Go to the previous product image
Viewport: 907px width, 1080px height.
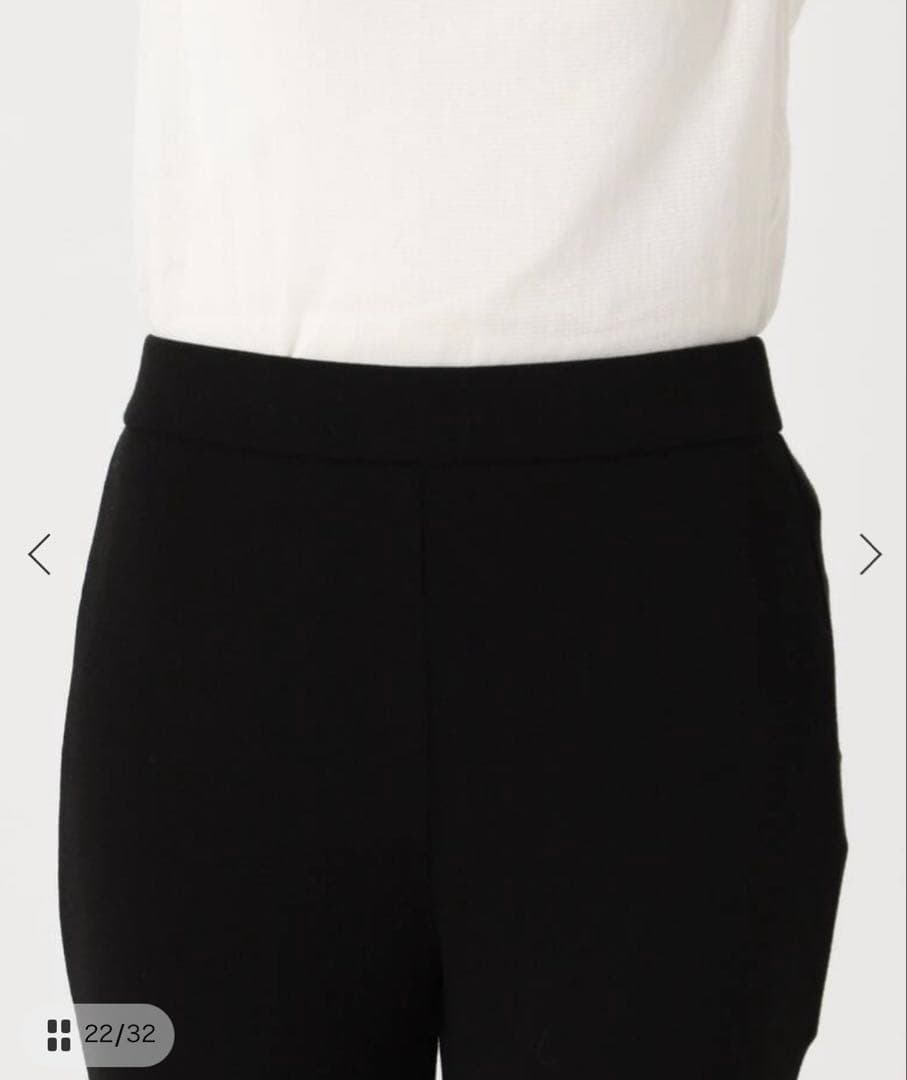coord(39,554)
